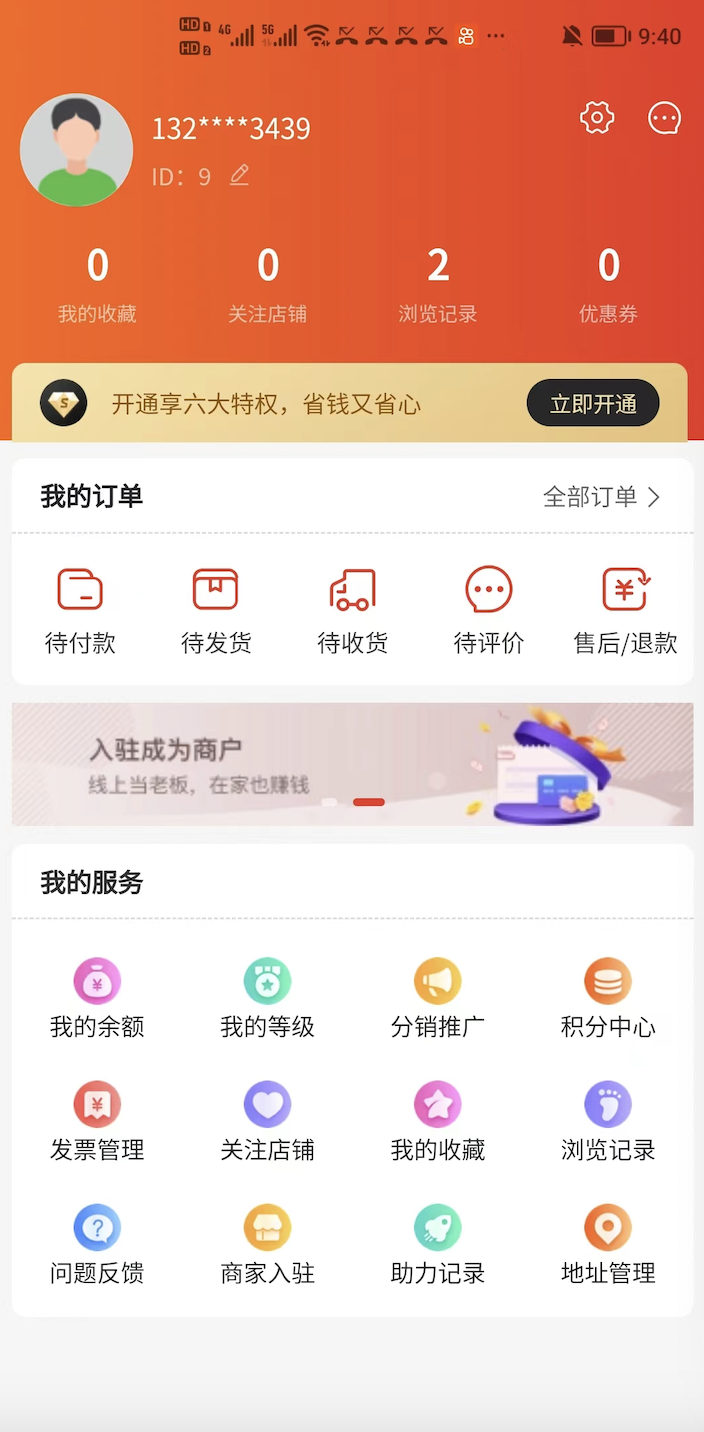
Task: Open 分销推广 distribution promotion
Action: [x=438, y=998]
